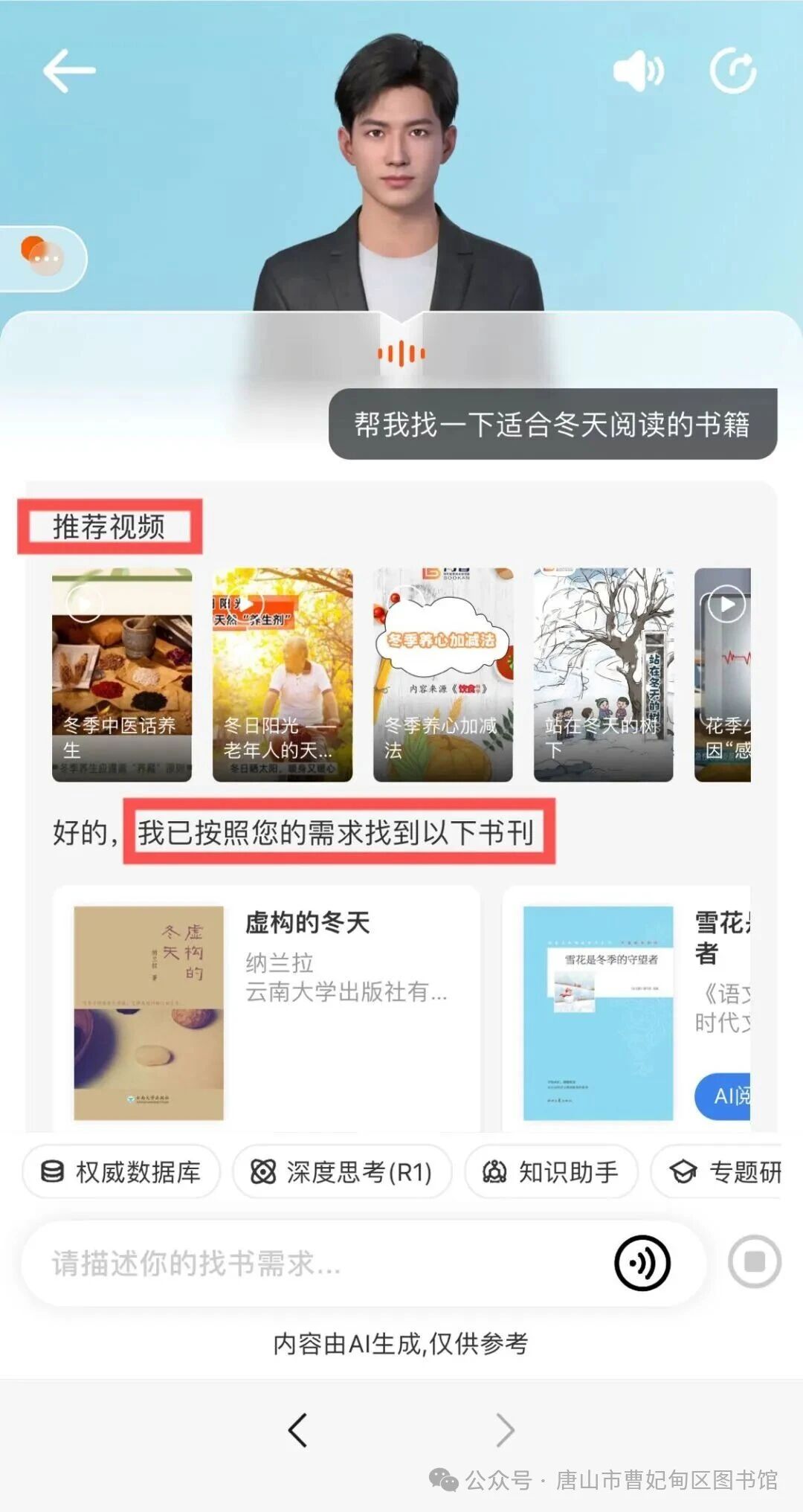Go back with the top-left arrow
Image resolution: width=803 pixels, height=1512 pixels.
pos(69,71)
